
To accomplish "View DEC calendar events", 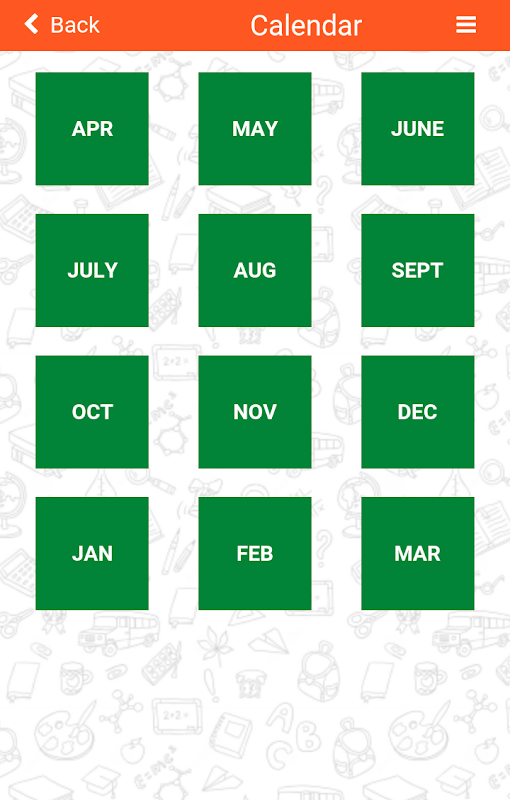I will click(418, 412).
